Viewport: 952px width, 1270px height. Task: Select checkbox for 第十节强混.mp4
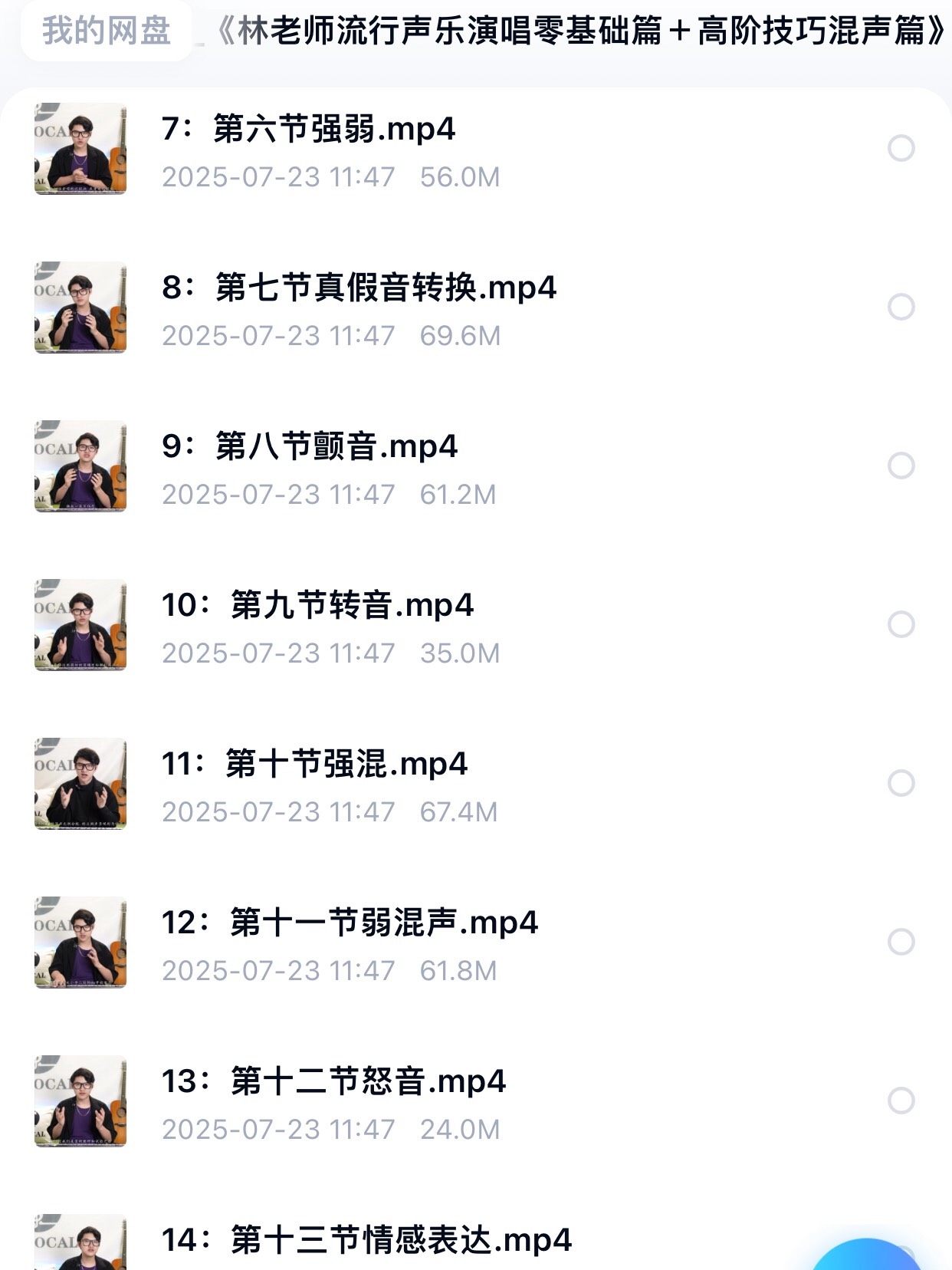[901, 783]
